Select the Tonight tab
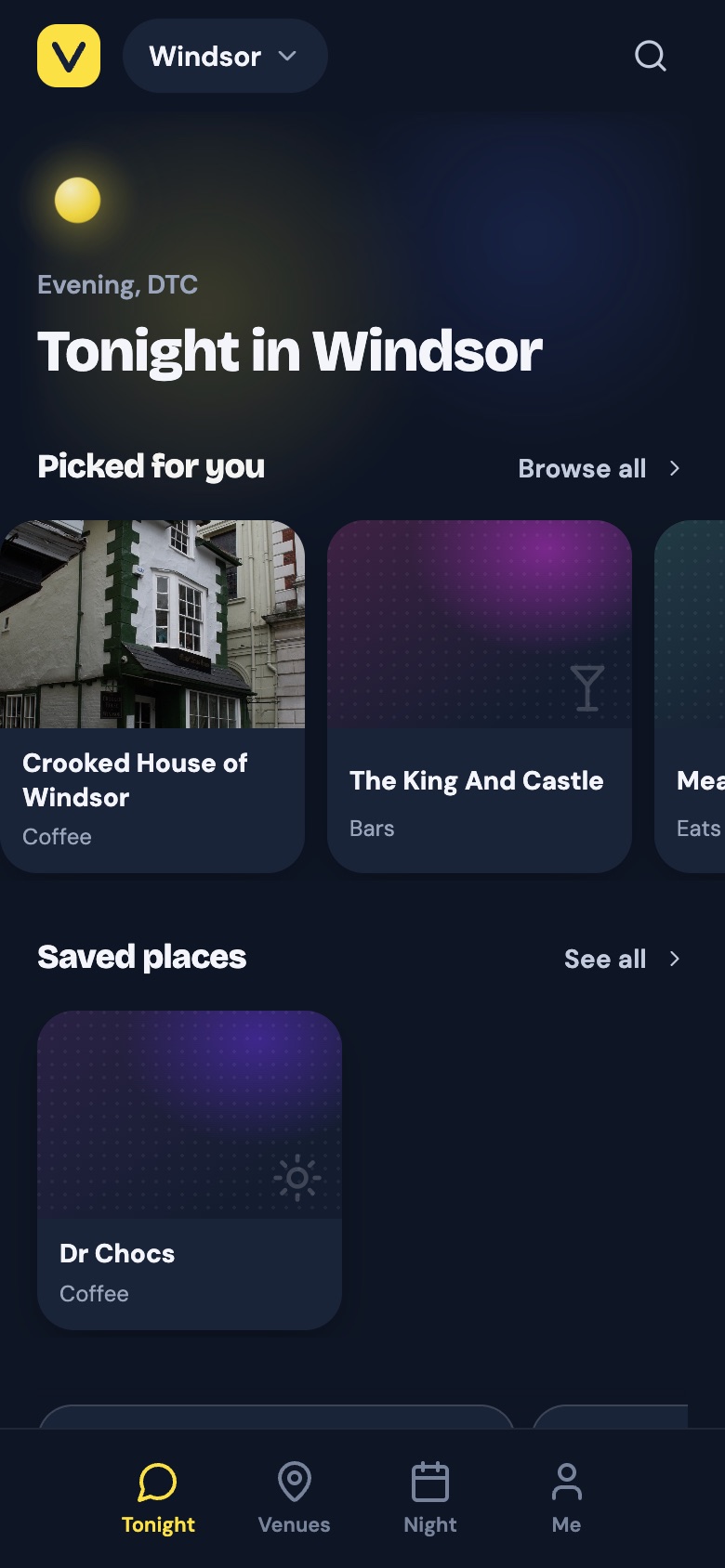The width and height of the screenshot is (725, 1568). (x=159, y=1498)
